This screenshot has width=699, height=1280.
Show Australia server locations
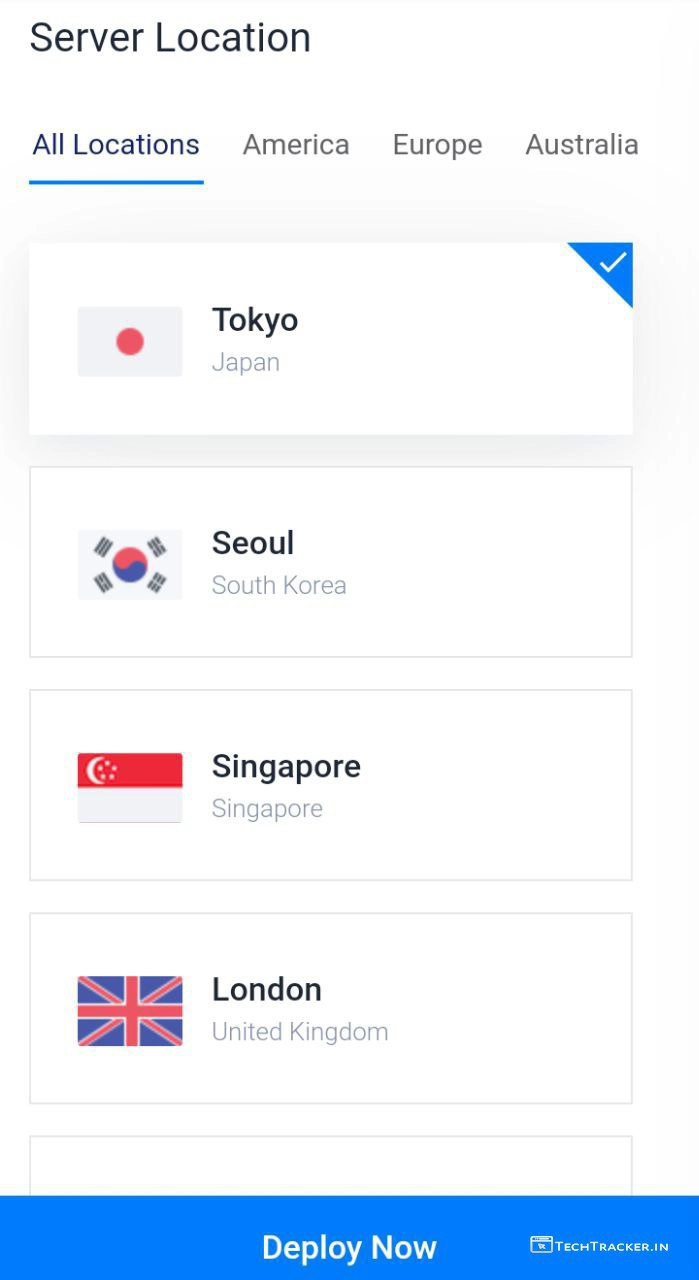pos(581,145)
